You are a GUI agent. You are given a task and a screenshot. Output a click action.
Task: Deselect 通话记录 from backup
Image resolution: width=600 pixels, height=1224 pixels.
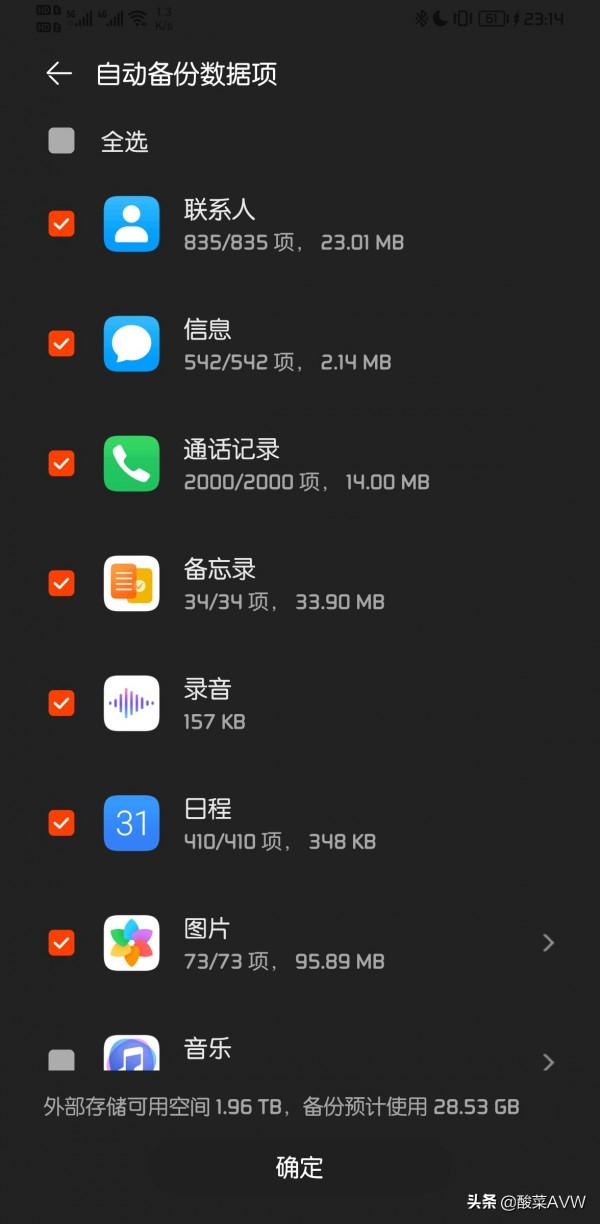click(x=62, y=463)
